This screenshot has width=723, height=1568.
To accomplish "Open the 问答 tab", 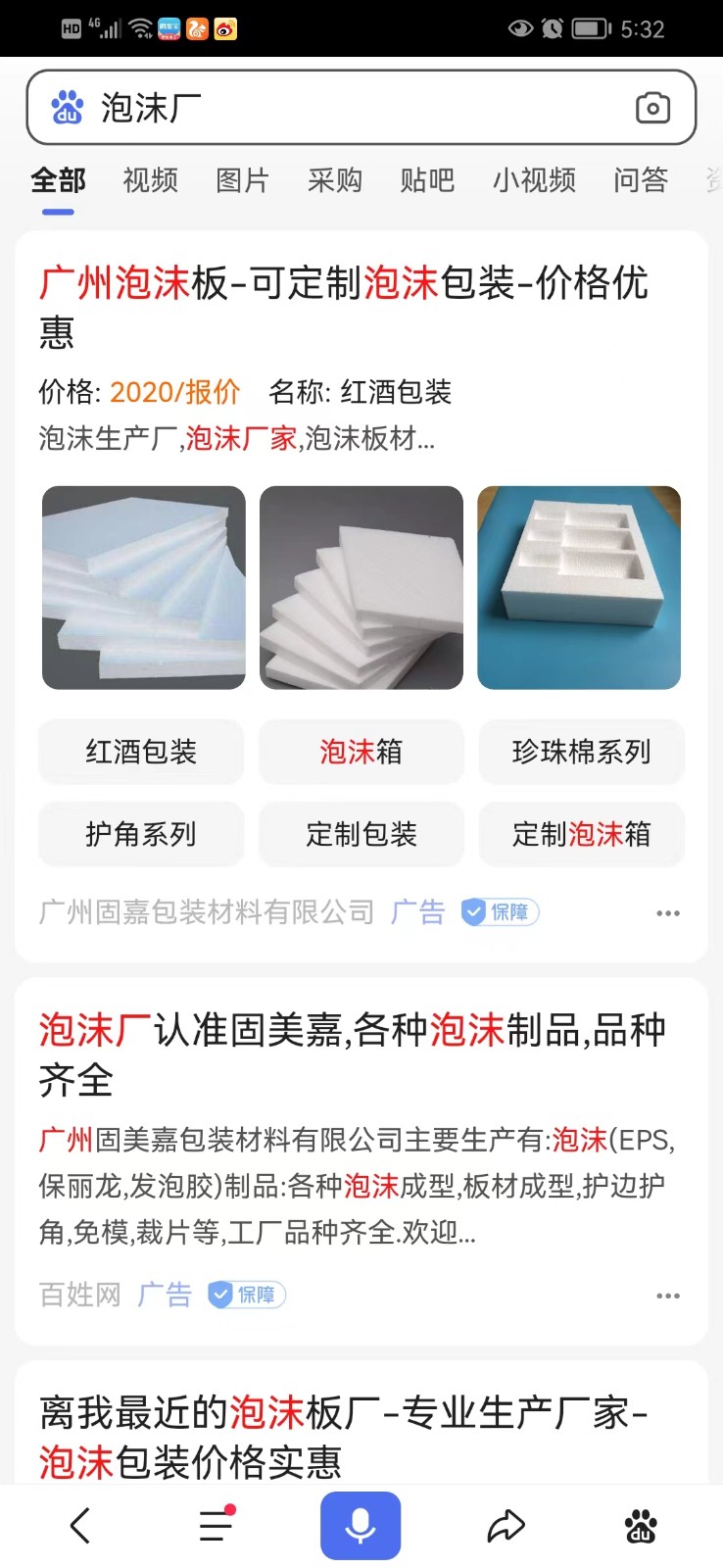I will (640, 180).
